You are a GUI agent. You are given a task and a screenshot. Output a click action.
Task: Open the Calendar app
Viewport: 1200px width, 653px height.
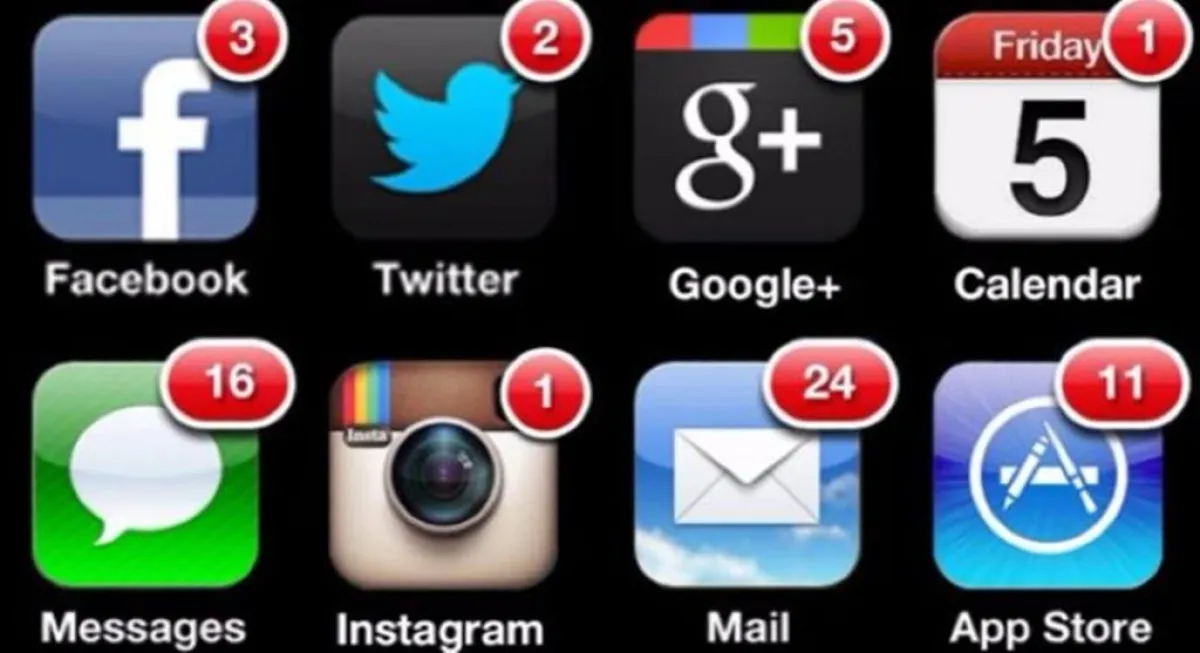click(1047, 135)
